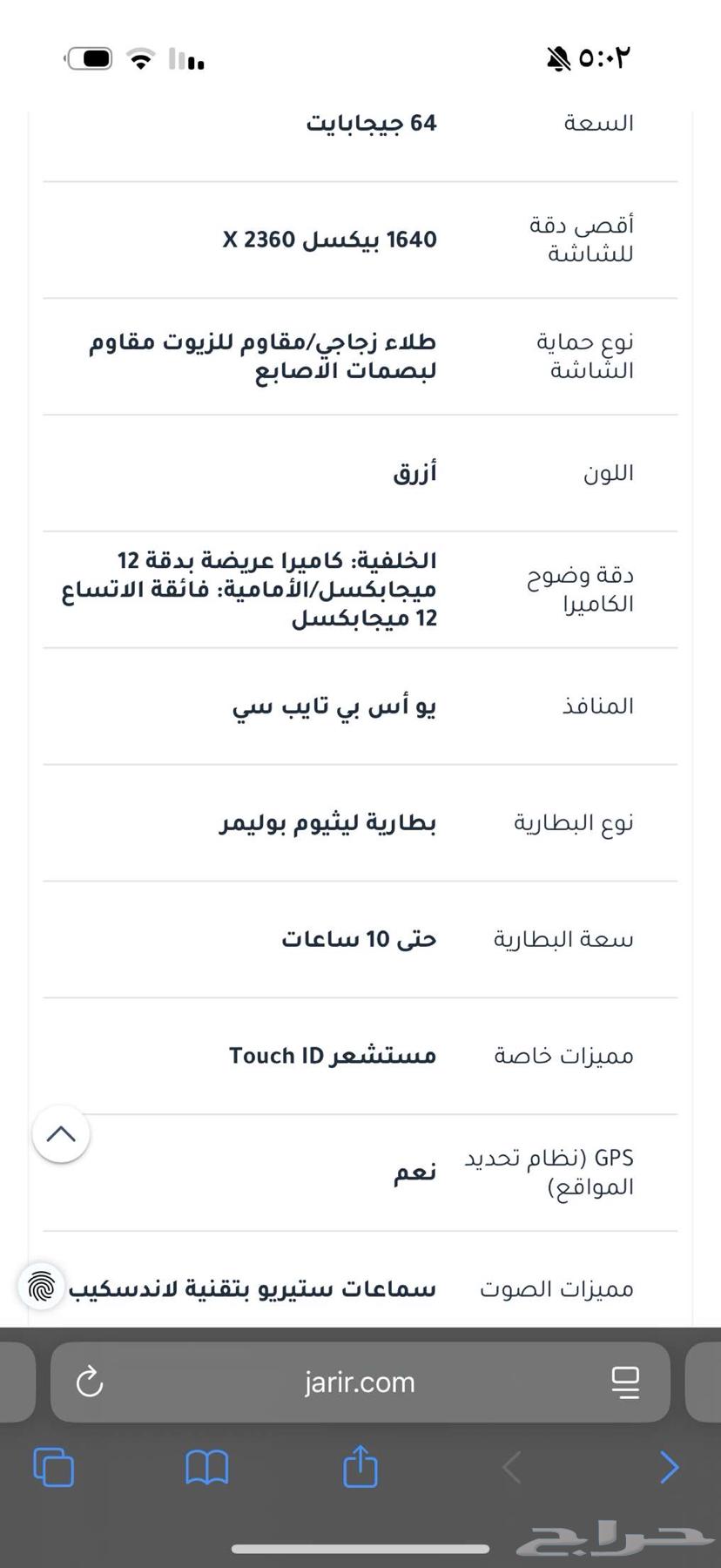Tap the Touch ID fingerprint icon
721x1568 pixels.
click(x=40, y=1286)
